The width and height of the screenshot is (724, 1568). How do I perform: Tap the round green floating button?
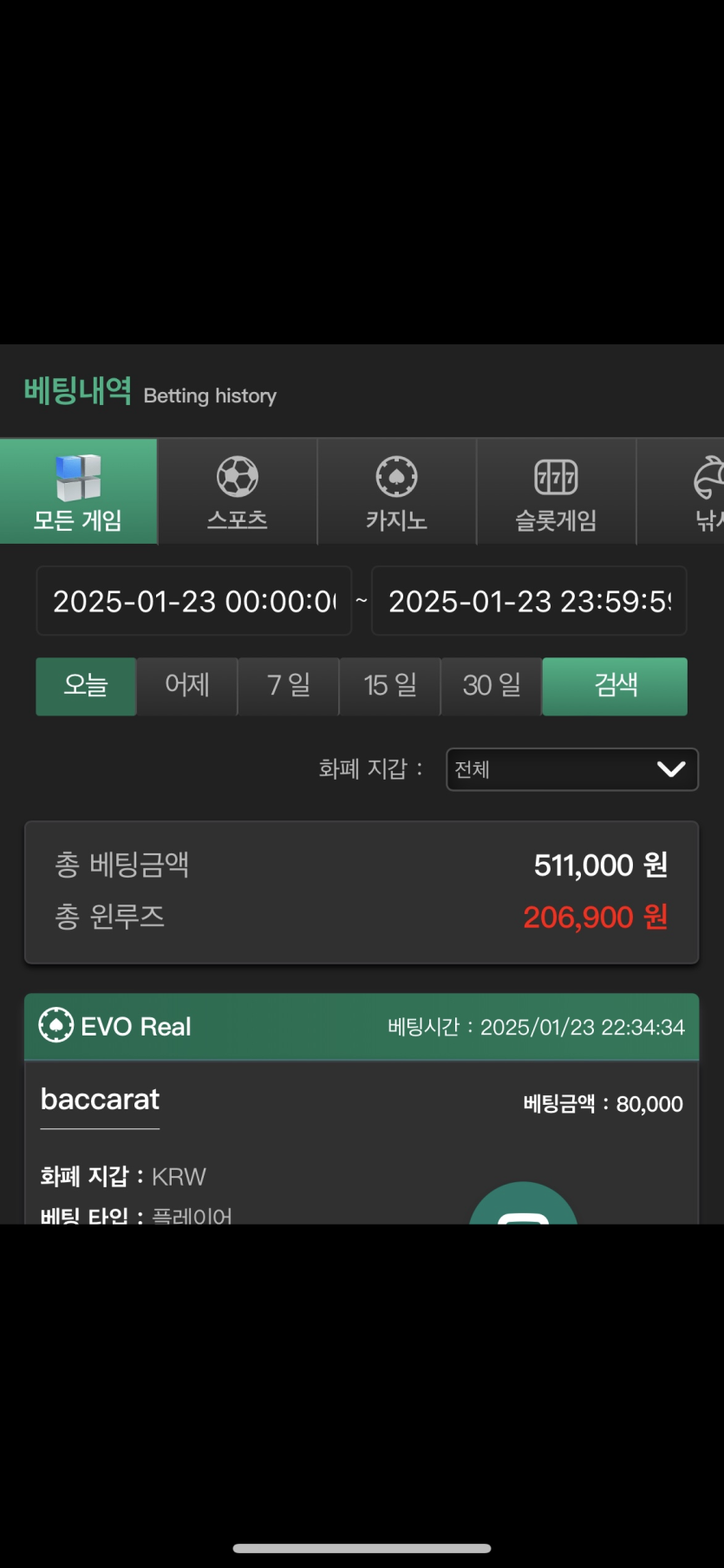tap(523, 1207)
